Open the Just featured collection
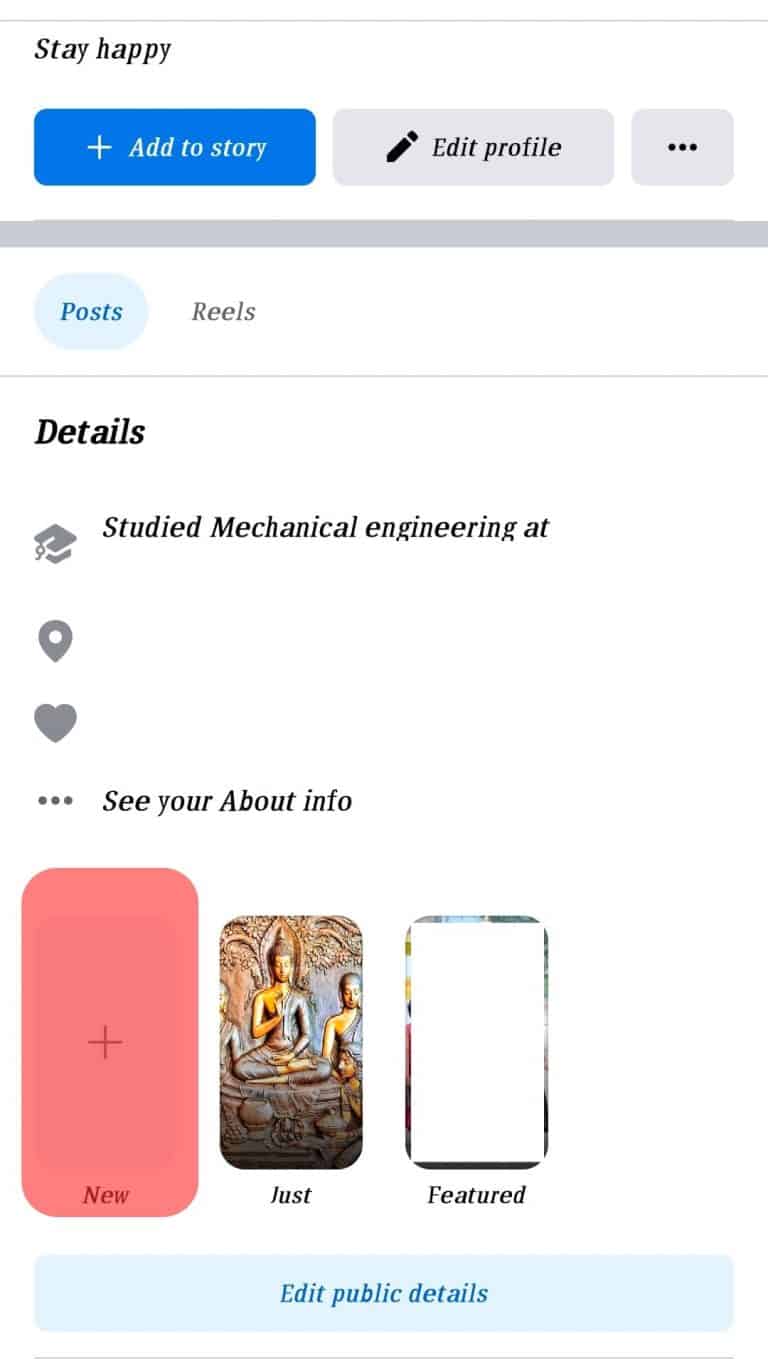Viewport: 768px width, 1365px height. [291, 1043]
